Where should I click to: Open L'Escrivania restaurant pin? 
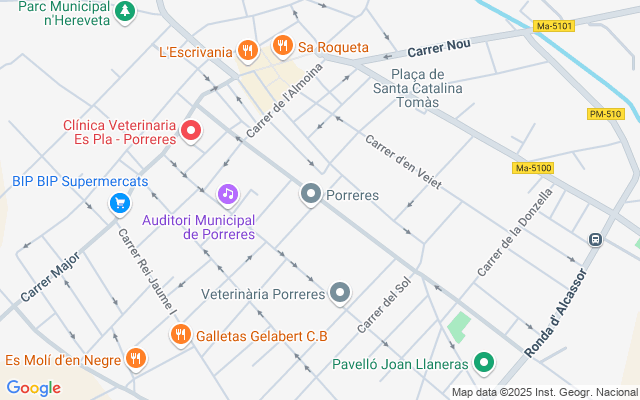[x=247, y=50]
